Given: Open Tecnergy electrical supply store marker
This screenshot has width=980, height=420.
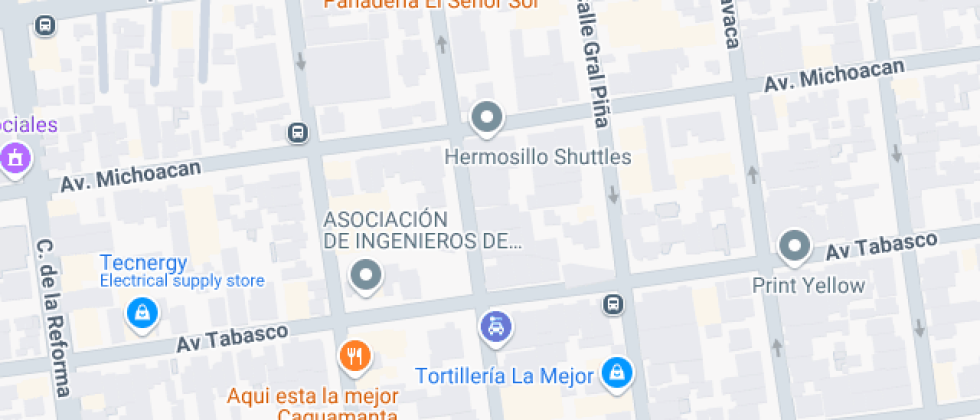Looking at the screenshot, I should (x=142, y=313).
